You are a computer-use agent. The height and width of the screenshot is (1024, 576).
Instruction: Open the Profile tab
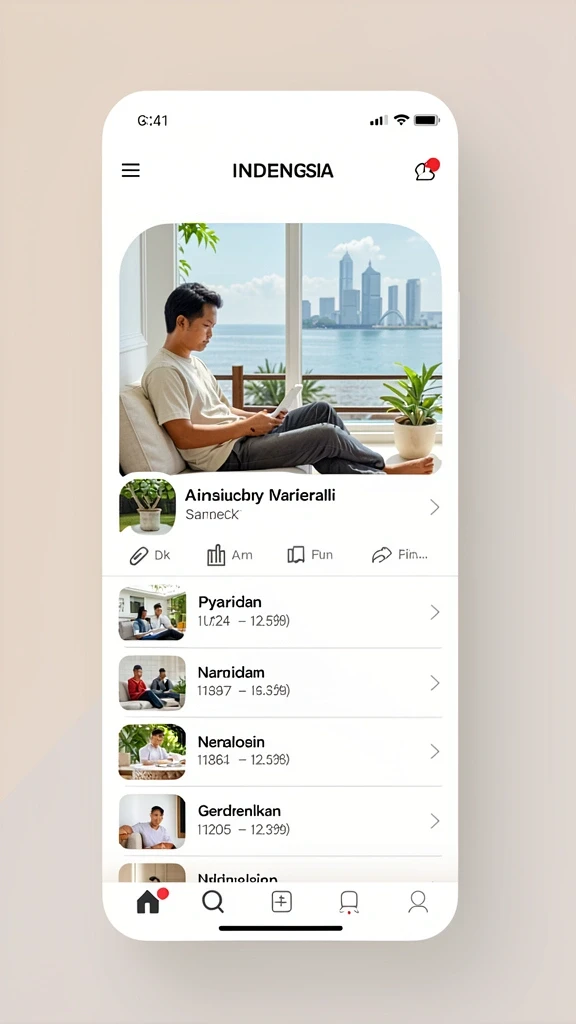(x=418, y=902)
